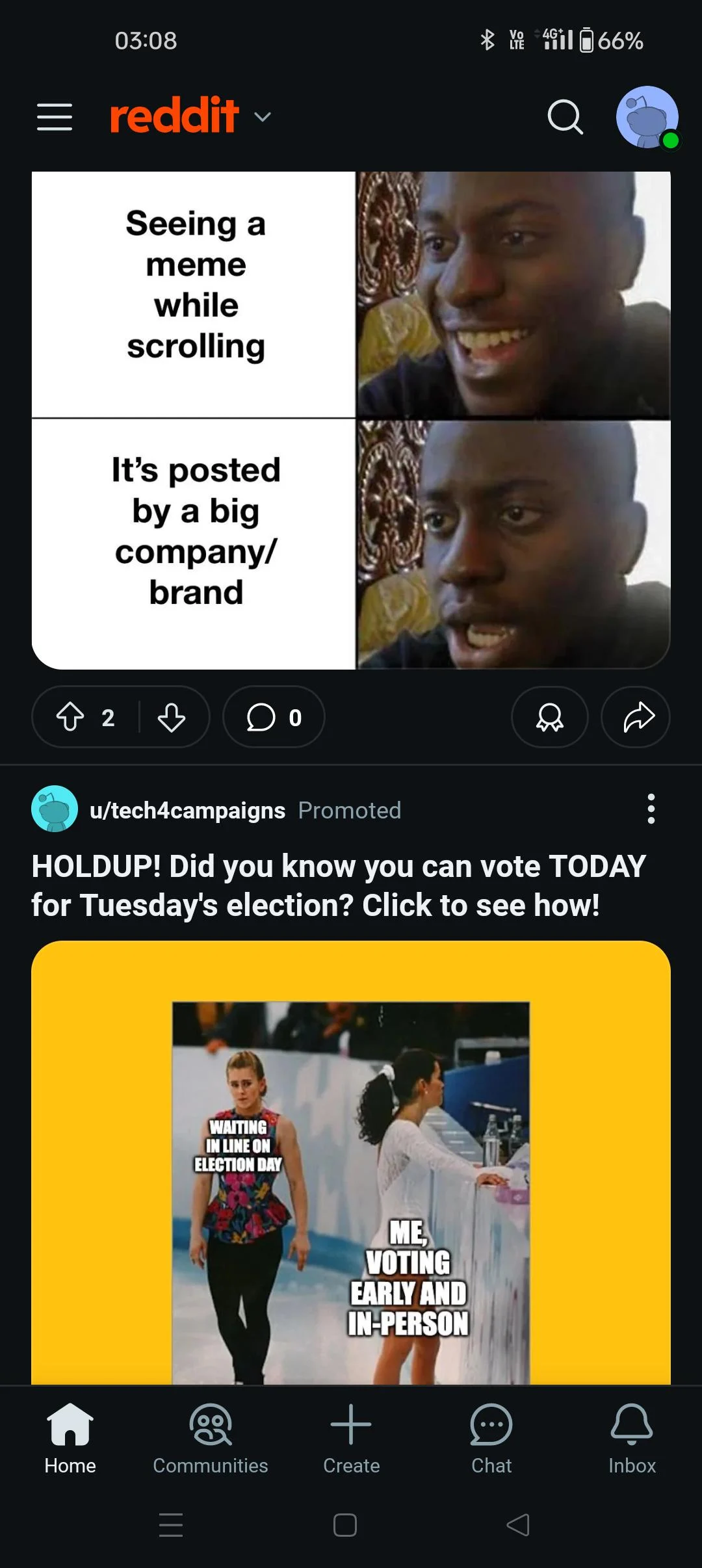Go to the Home tab

tap(70, 1438)
